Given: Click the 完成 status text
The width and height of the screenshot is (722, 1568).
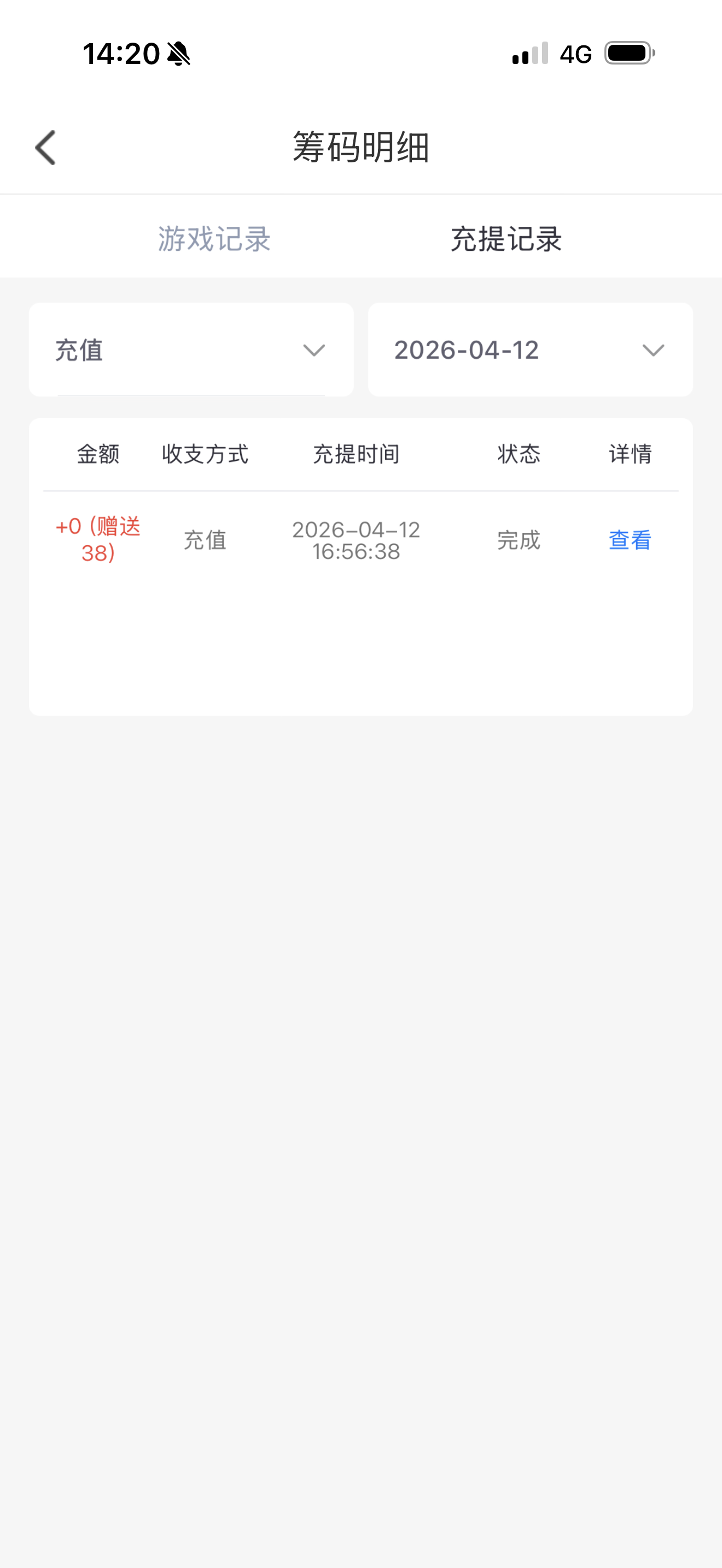Looking at the screenshot, I should coord(517,541).
